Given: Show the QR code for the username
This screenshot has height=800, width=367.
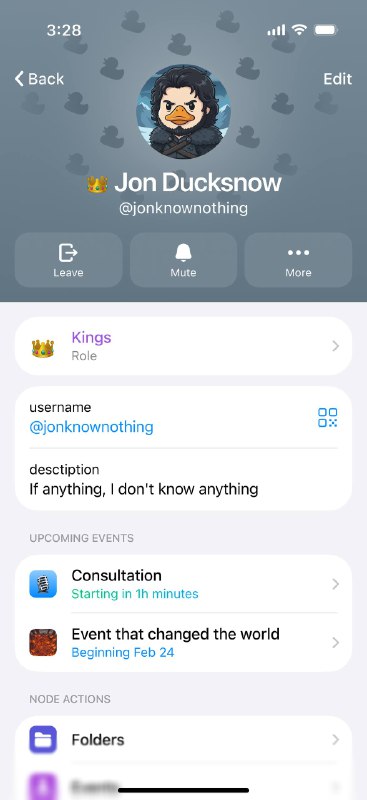Looking at the screenshot, I should pyautogui.click(x=327, y=417).
